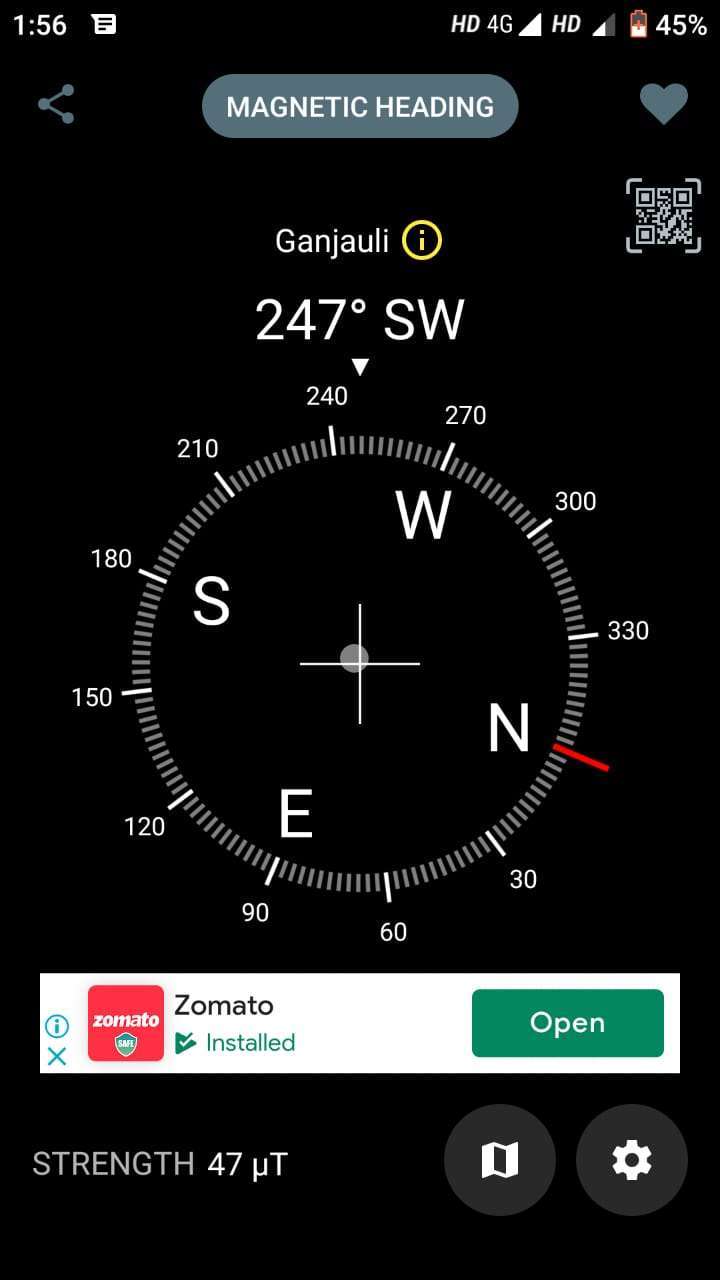The width and height of the screenshot is (720, 1280).
Task: Open the Zomato ad
Action: [567, 1023]
